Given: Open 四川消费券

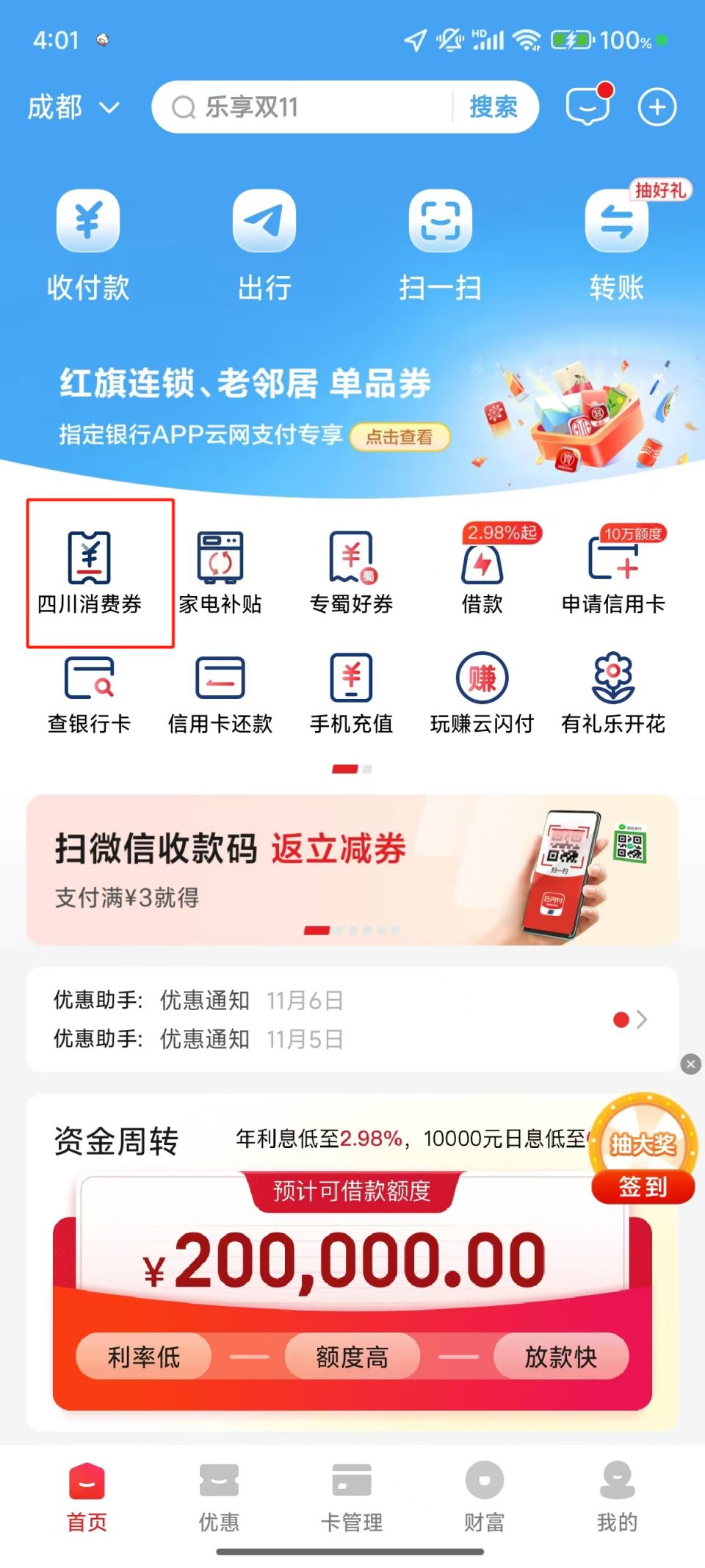Looking at the screenshot, I should coord(90,573).
